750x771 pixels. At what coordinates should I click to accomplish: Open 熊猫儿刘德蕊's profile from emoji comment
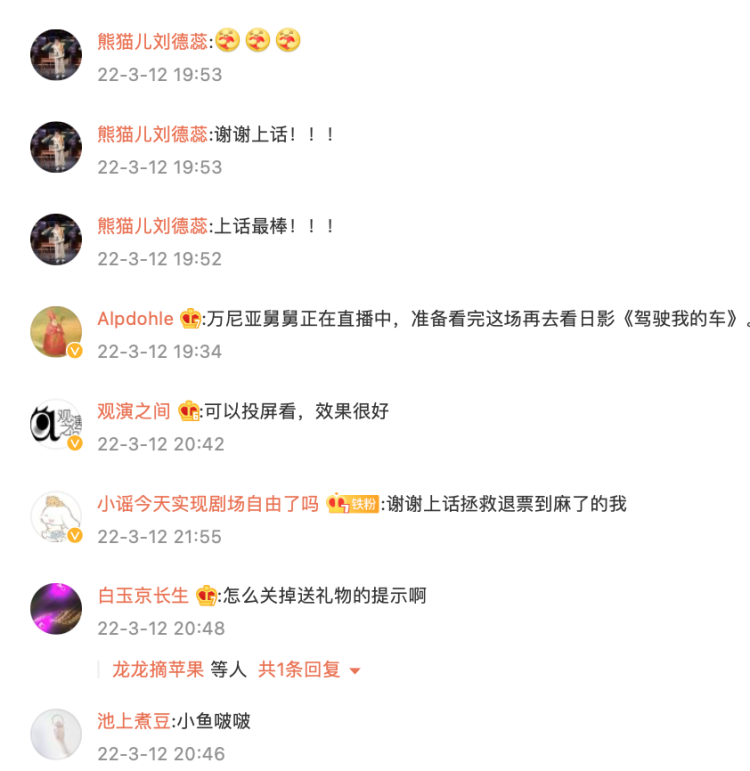click(152, 42)
